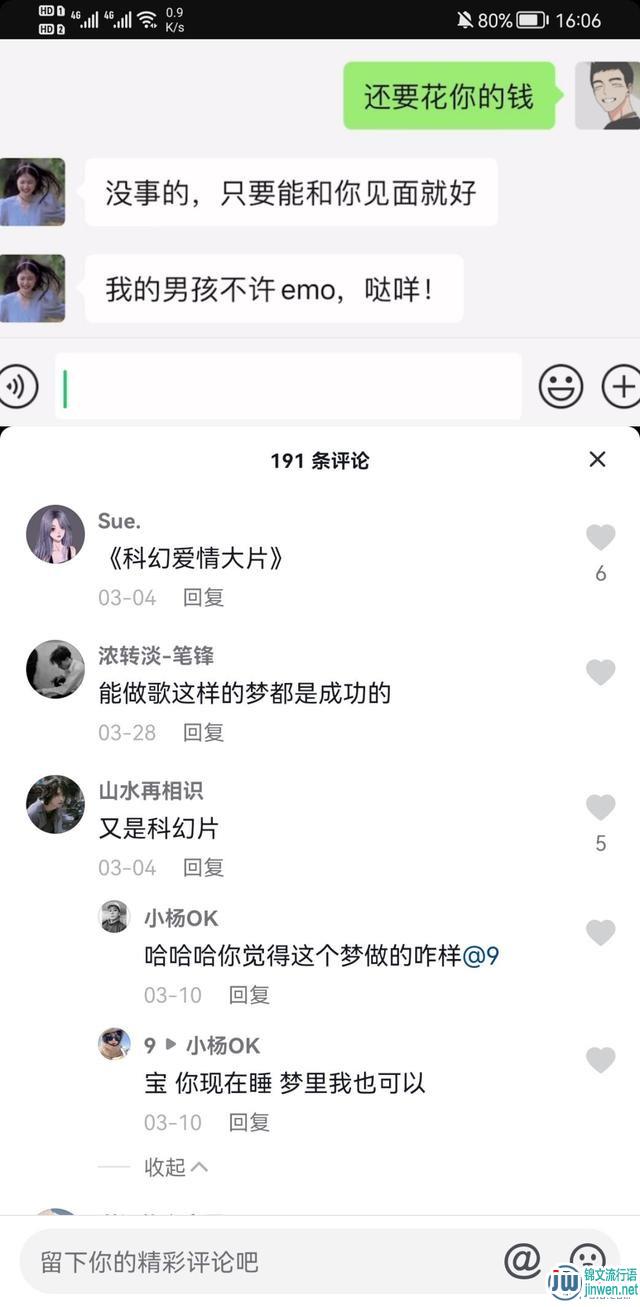The image size is (640, 1307).
Task: Like Sue.'s comment
Action: click(x=600, y=538)
